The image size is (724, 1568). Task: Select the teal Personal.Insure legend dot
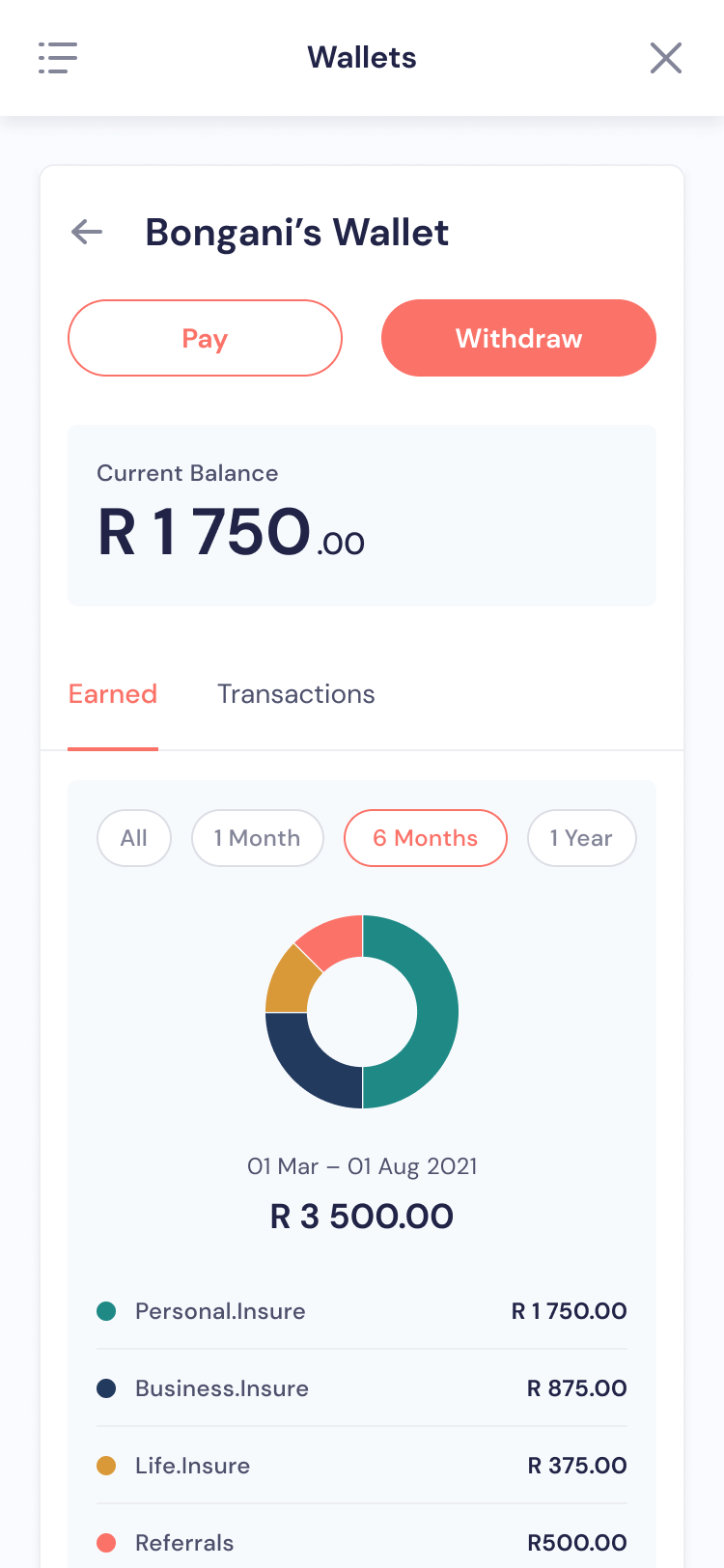pos(107,1311)
